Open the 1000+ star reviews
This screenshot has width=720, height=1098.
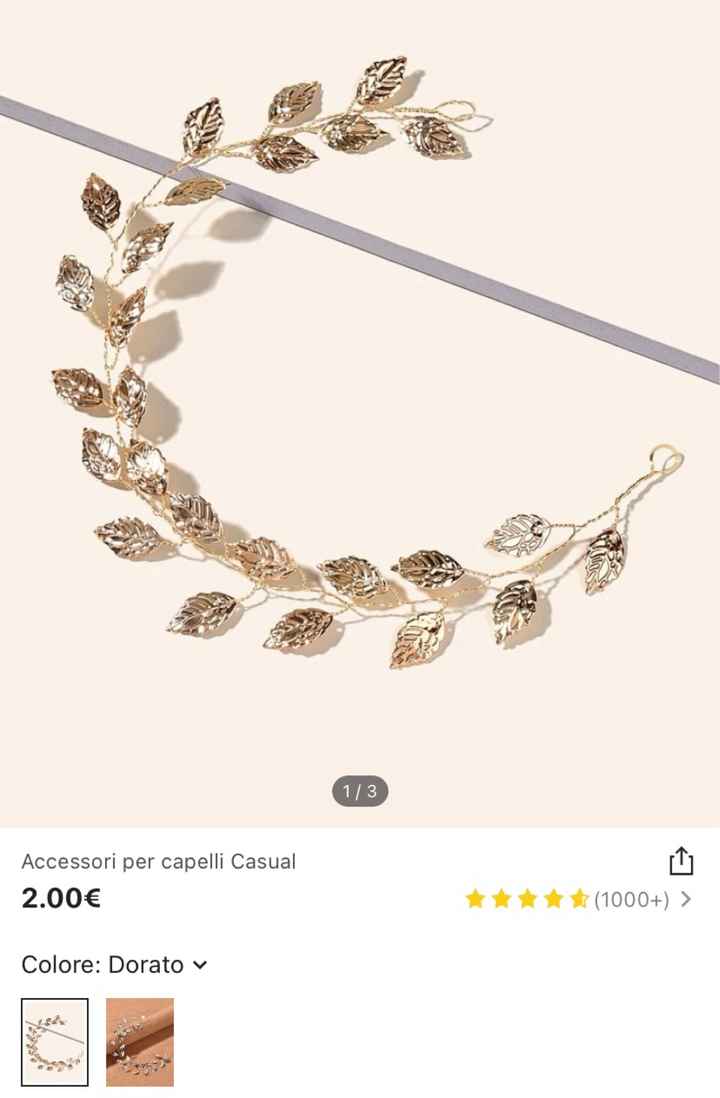coord(579,899)
